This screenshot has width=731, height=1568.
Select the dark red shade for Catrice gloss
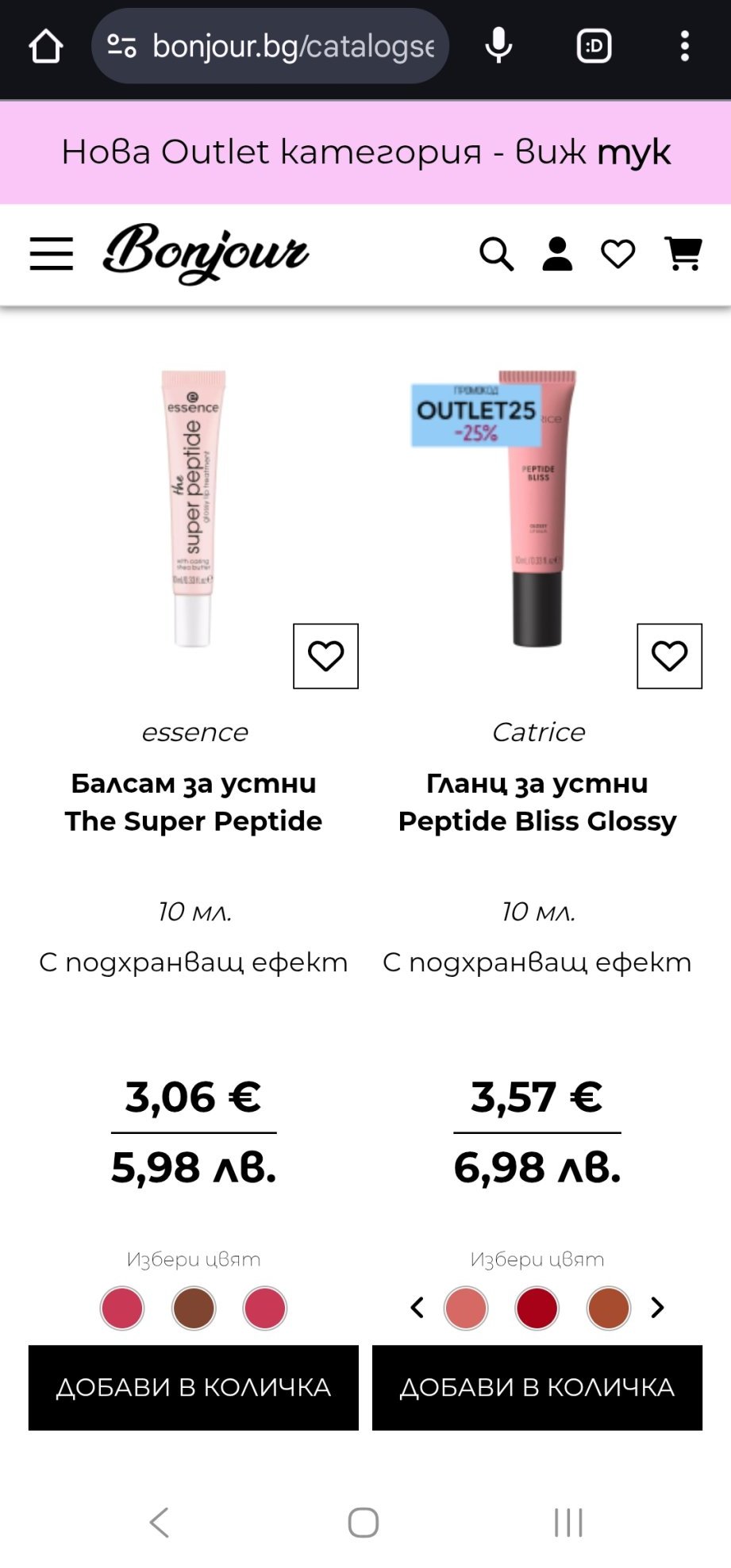537,1308
